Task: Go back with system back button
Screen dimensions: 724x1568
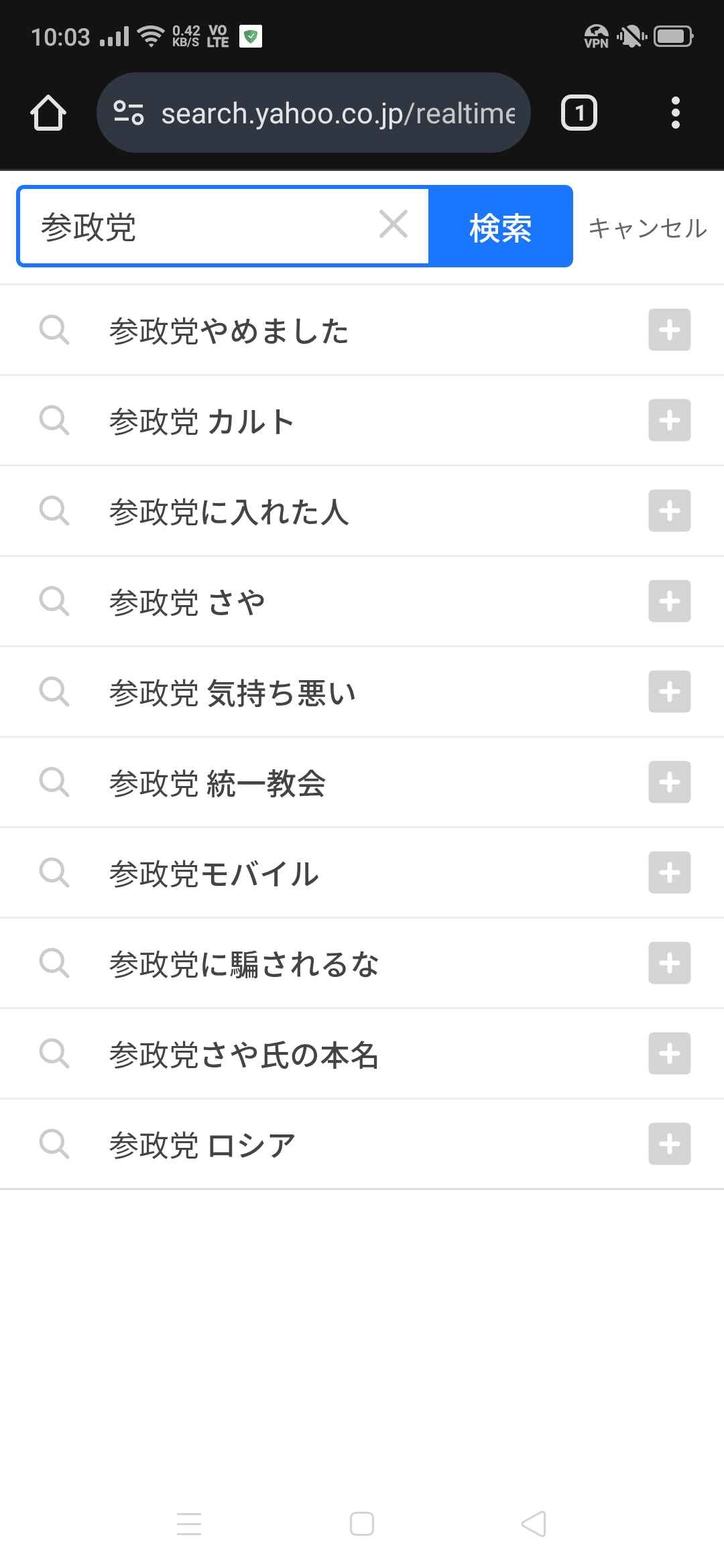Action: 534,1524
